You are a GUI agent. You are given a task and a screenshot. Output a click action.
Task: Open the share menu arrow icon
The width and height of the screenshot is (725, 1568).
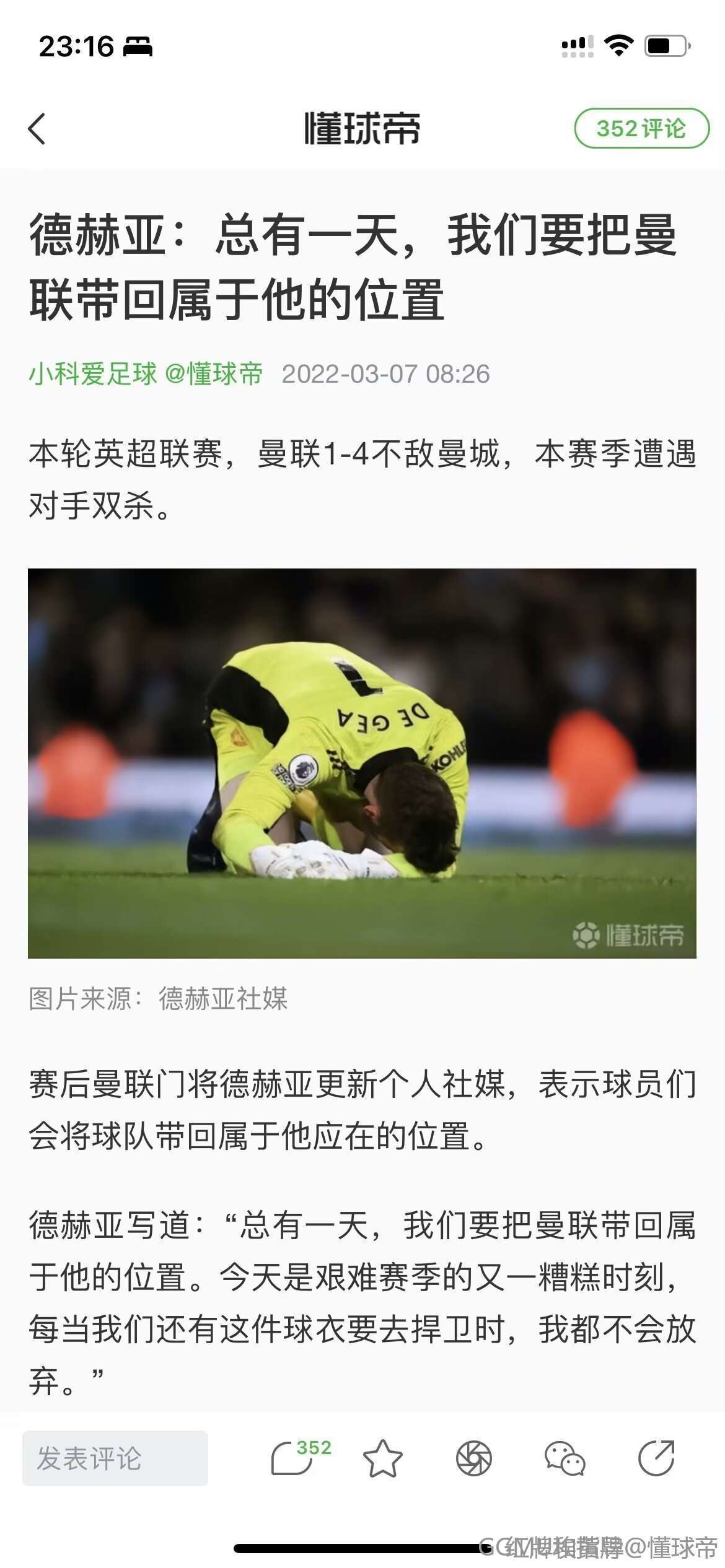(x=656, y=1458)
